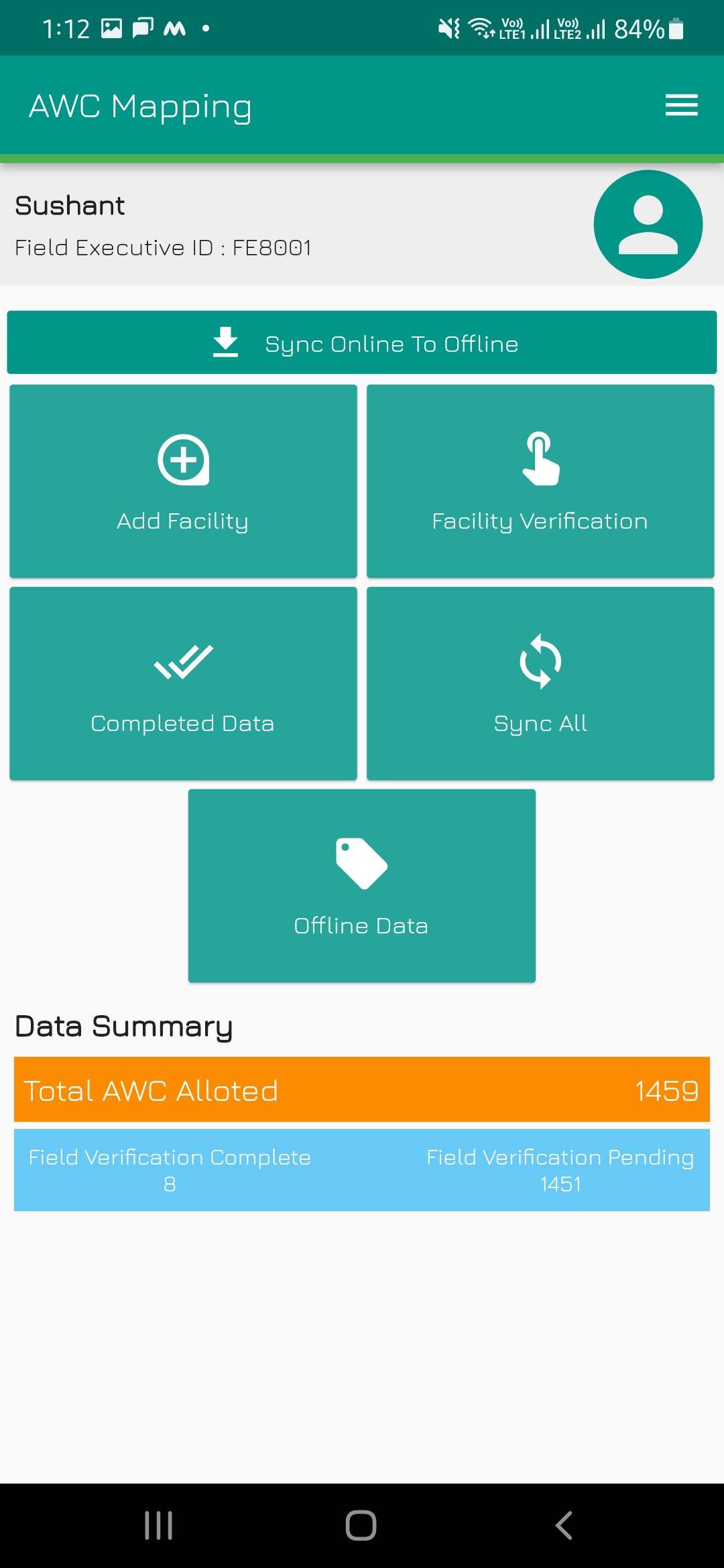Viewport: 724px width, 1568px height.
Task: Open Facility Verification
Action: tap(540, 481)
